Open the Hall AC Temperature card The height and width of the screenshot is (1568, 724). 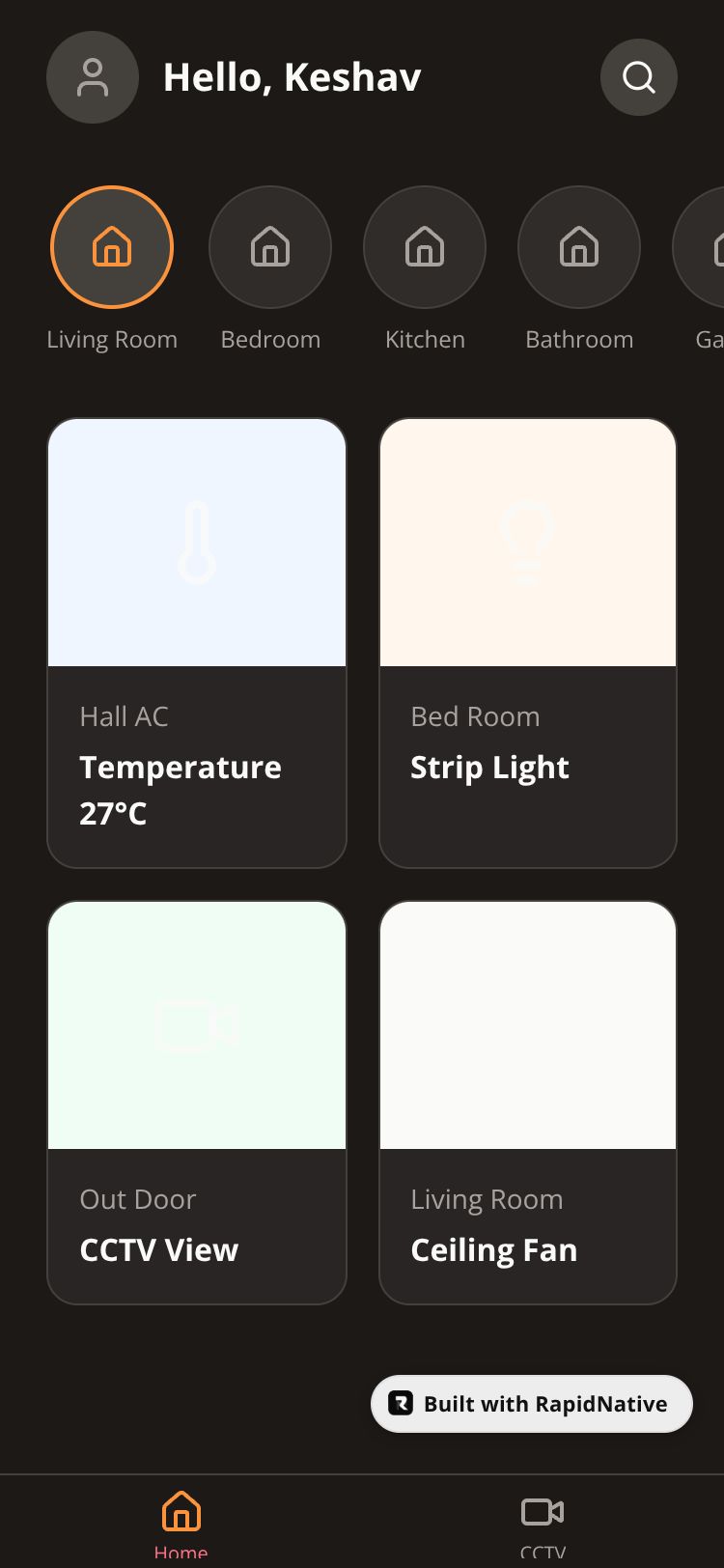coord(197,643)
